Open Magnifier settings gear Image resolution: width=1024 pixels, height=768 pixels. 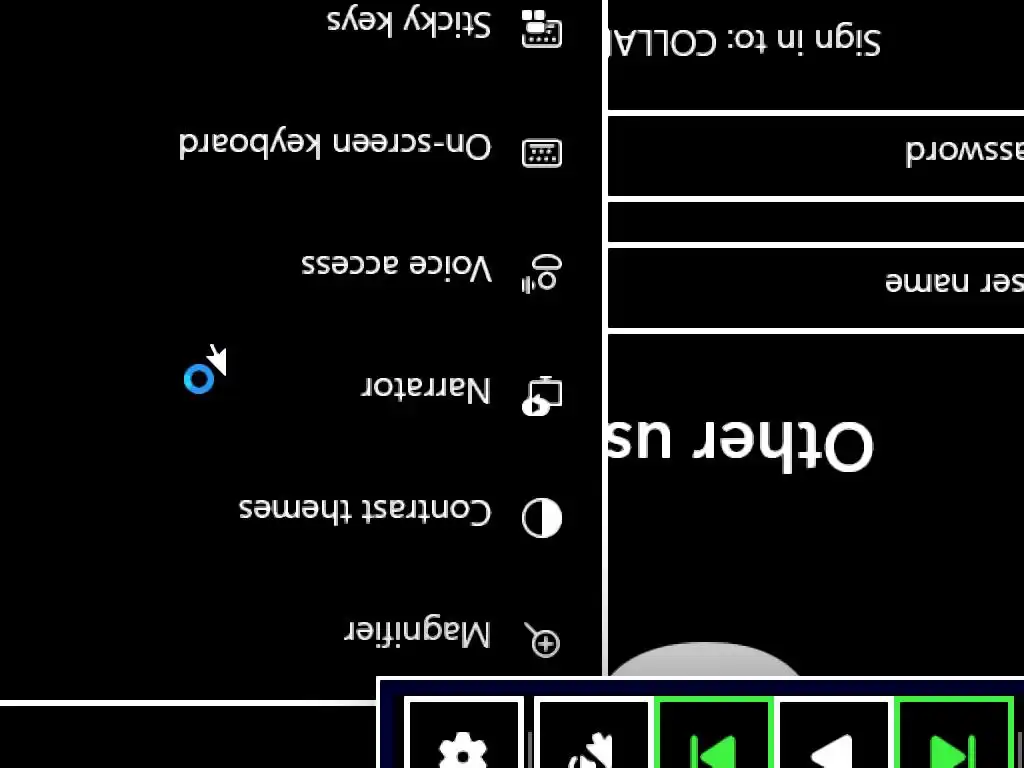pyautogui.click(x=463, y=742)
